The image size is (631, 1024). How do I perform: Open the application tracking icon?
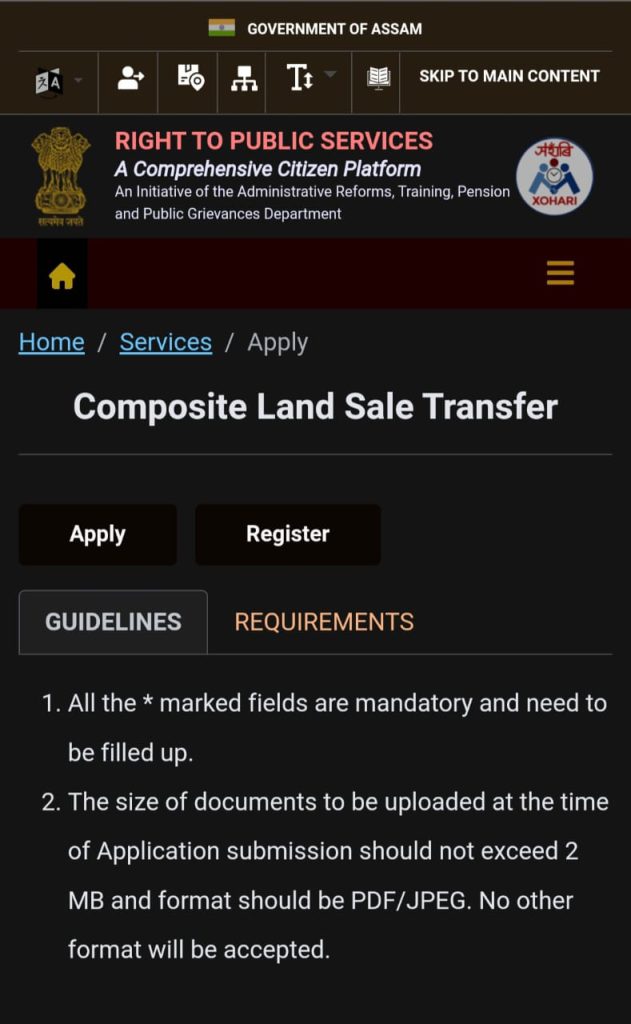(x=190, y=77)
